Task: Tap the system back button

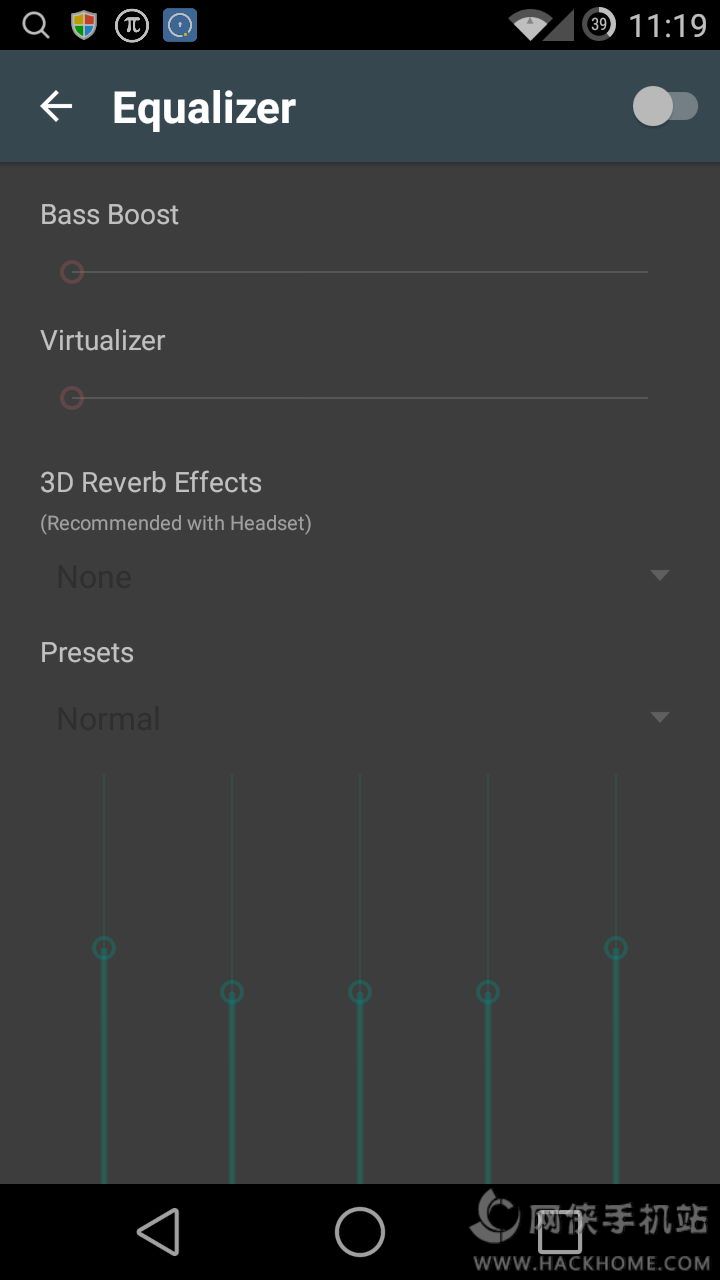Action: [x=158, y=1232]
